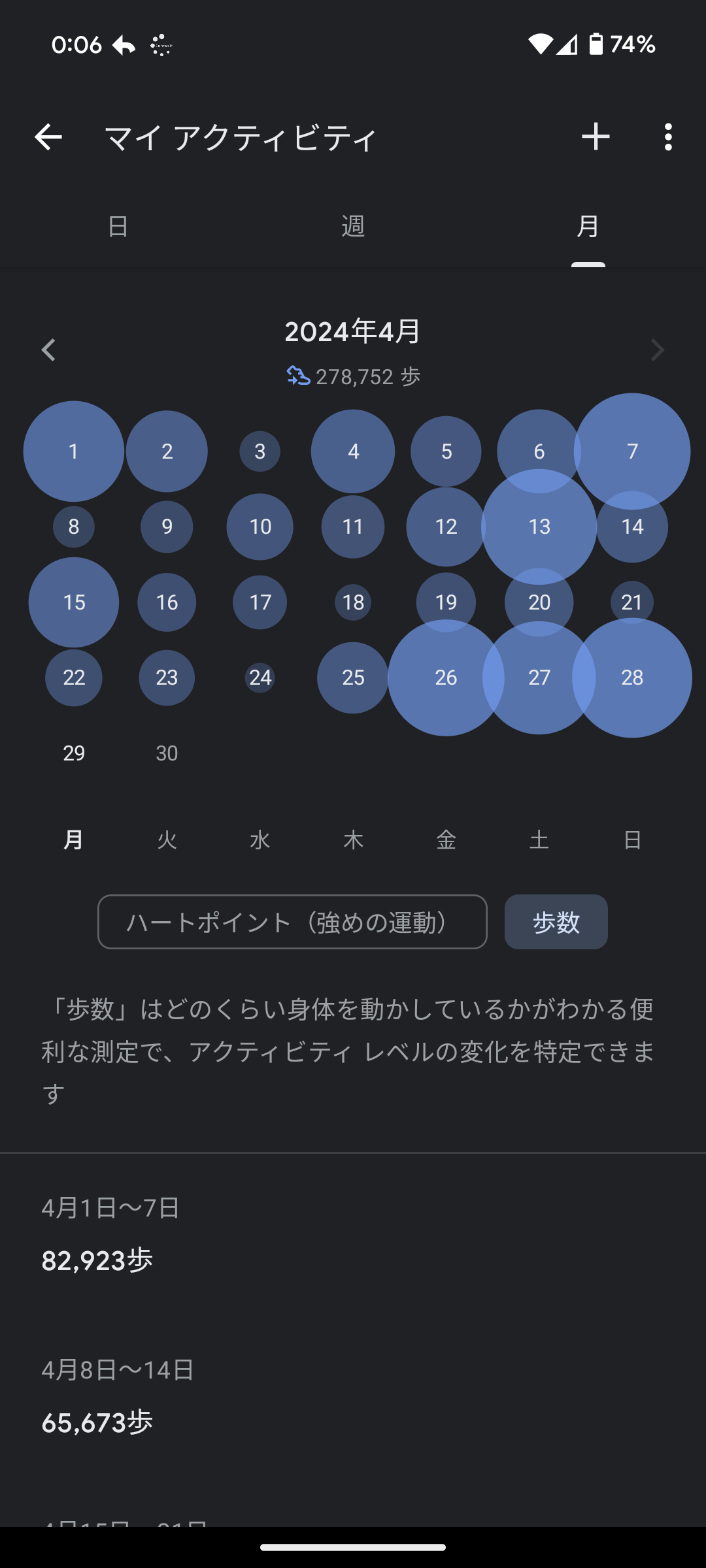Choose day 28 in the calendar
This screenshot has height=1568, width=706.
[632, 678]
